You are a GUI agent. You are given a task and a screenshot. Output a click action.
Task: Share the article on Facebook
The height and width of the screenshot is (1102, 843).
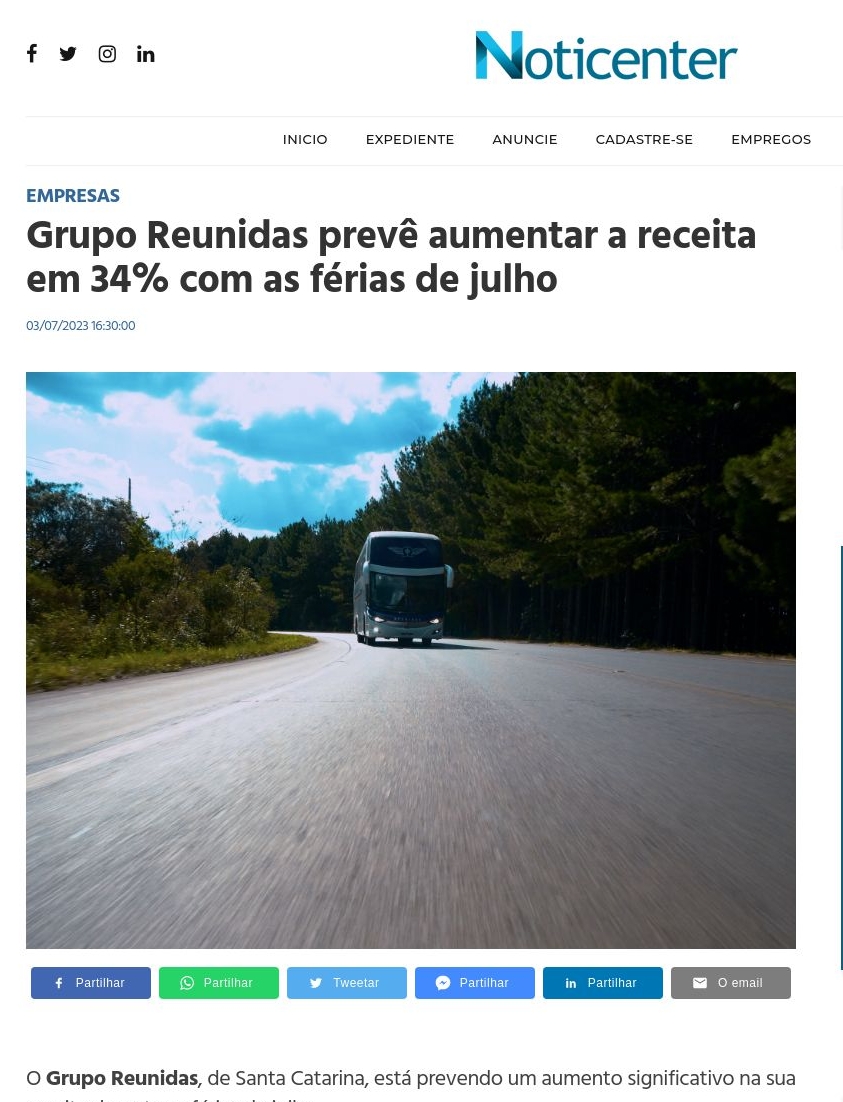(91, 983)
